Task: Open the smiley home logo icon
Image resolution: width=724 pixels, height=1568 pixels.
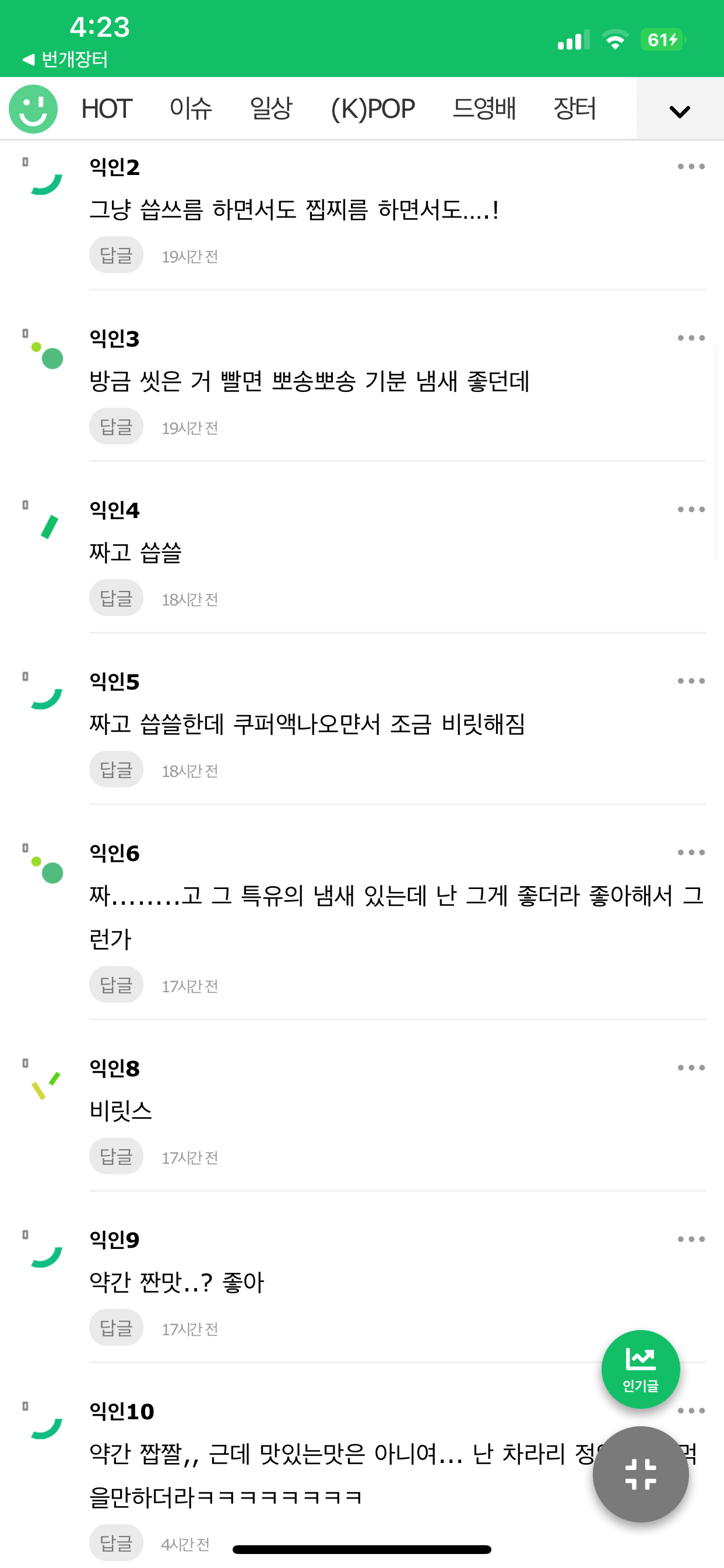Action: (33, 109)
